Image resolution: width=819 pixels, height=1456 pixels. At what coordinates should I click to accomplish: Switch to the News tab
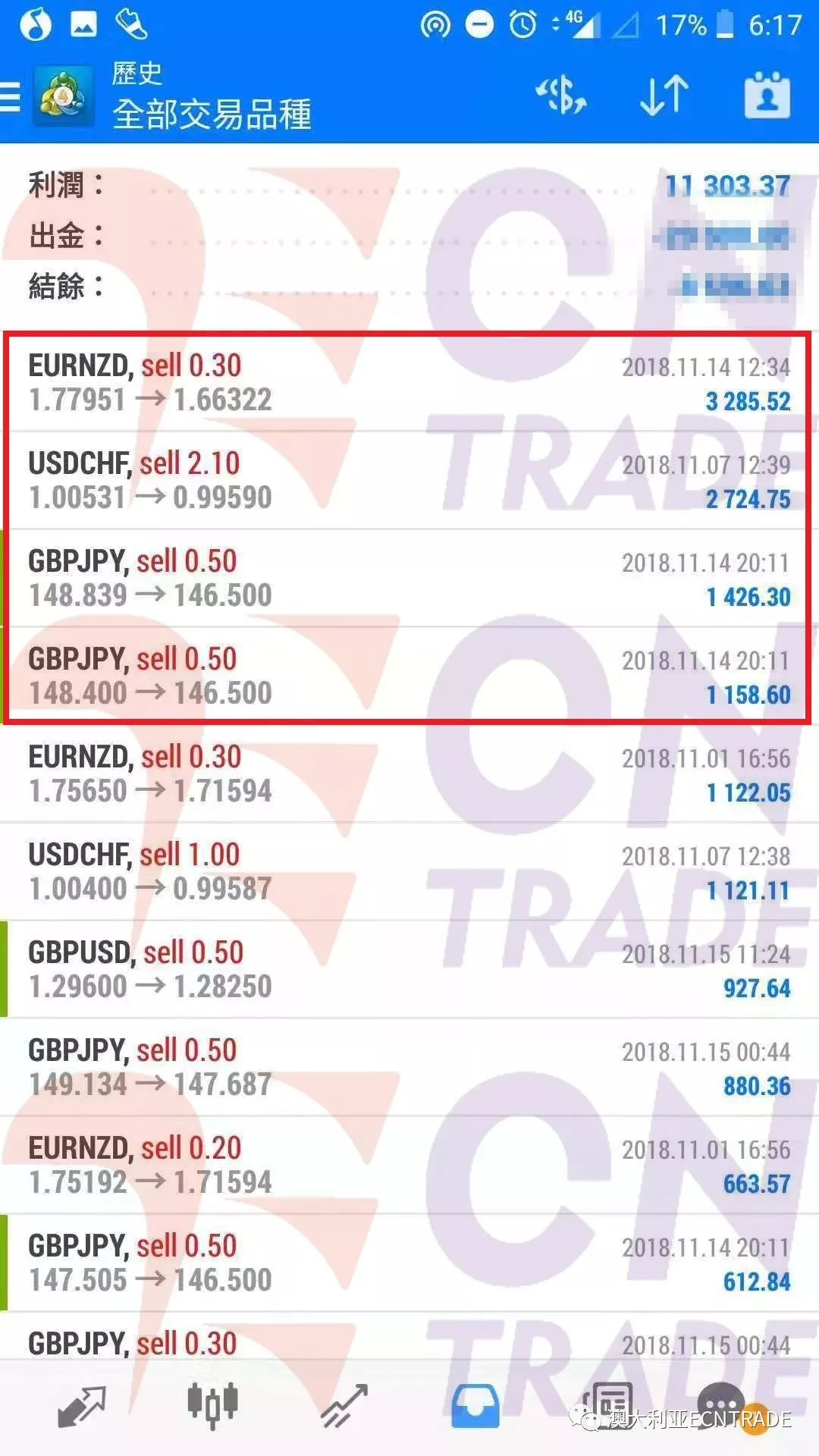pyautogui.click(x=607, y=1403)
